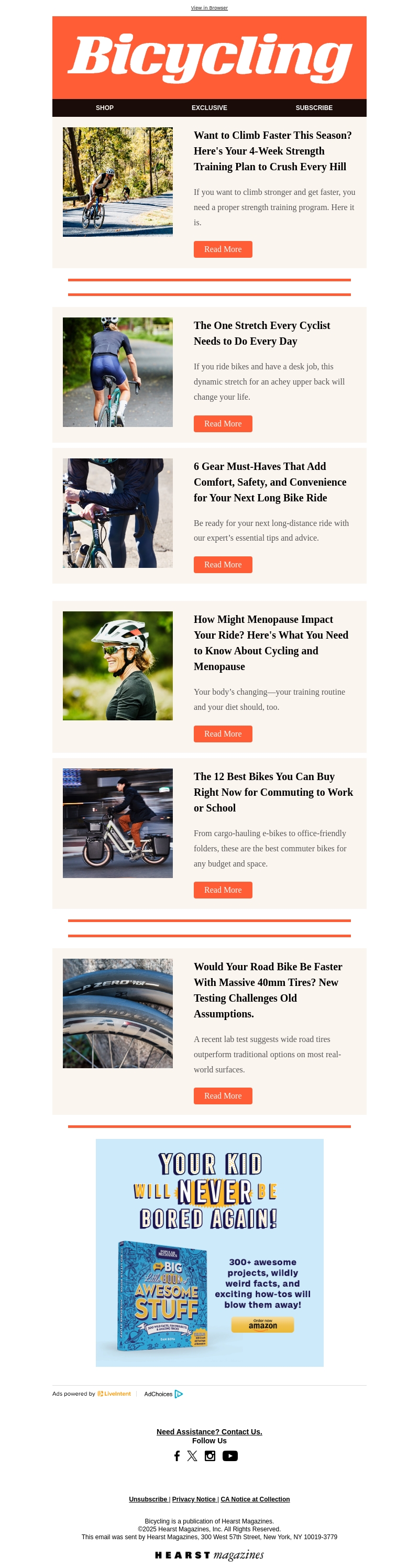Open the View in Browser link
The image size is (419, 1568).
point(209,8)
